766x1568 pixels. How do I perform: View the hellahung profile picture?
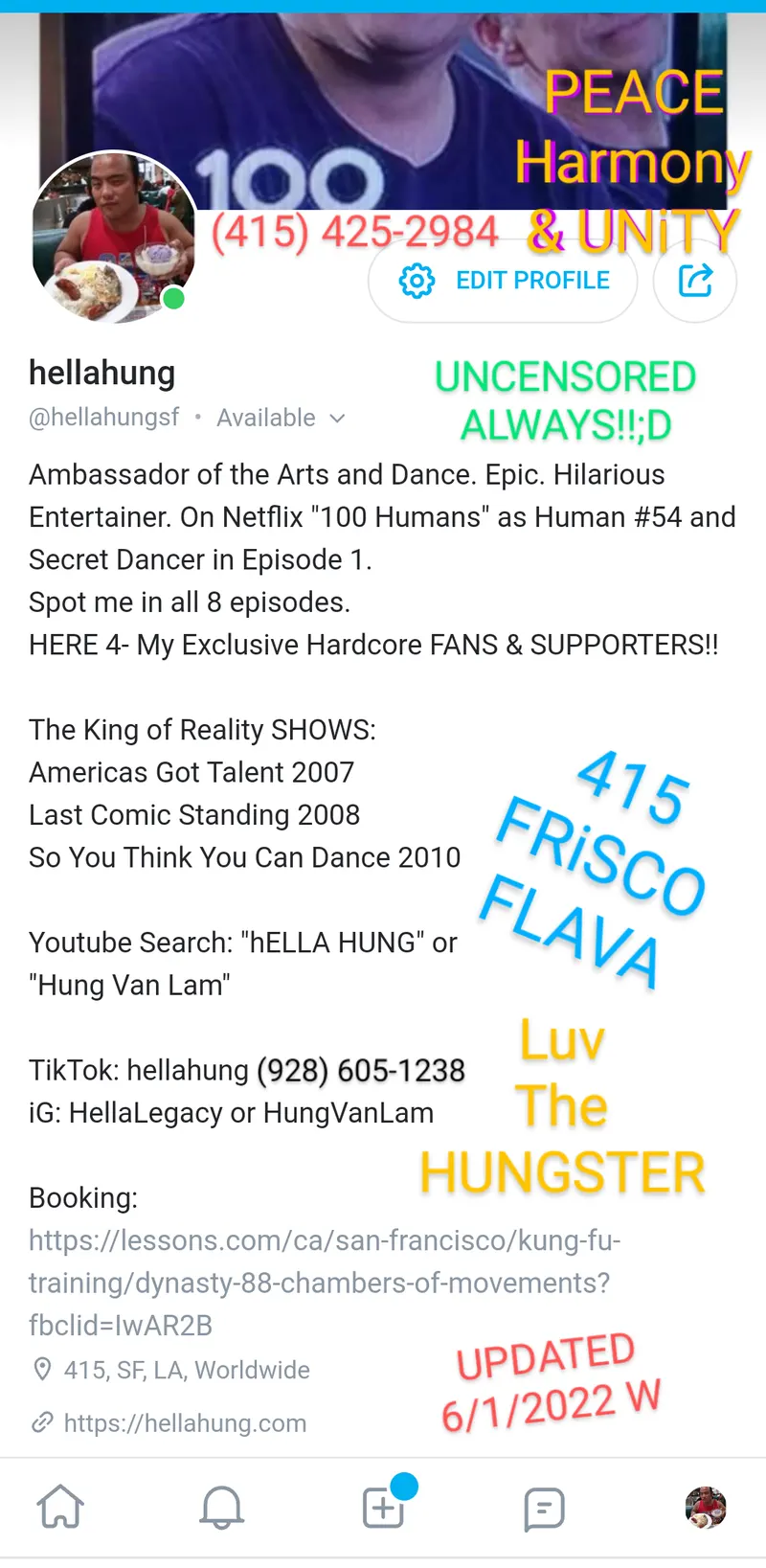tap(113, 237)
